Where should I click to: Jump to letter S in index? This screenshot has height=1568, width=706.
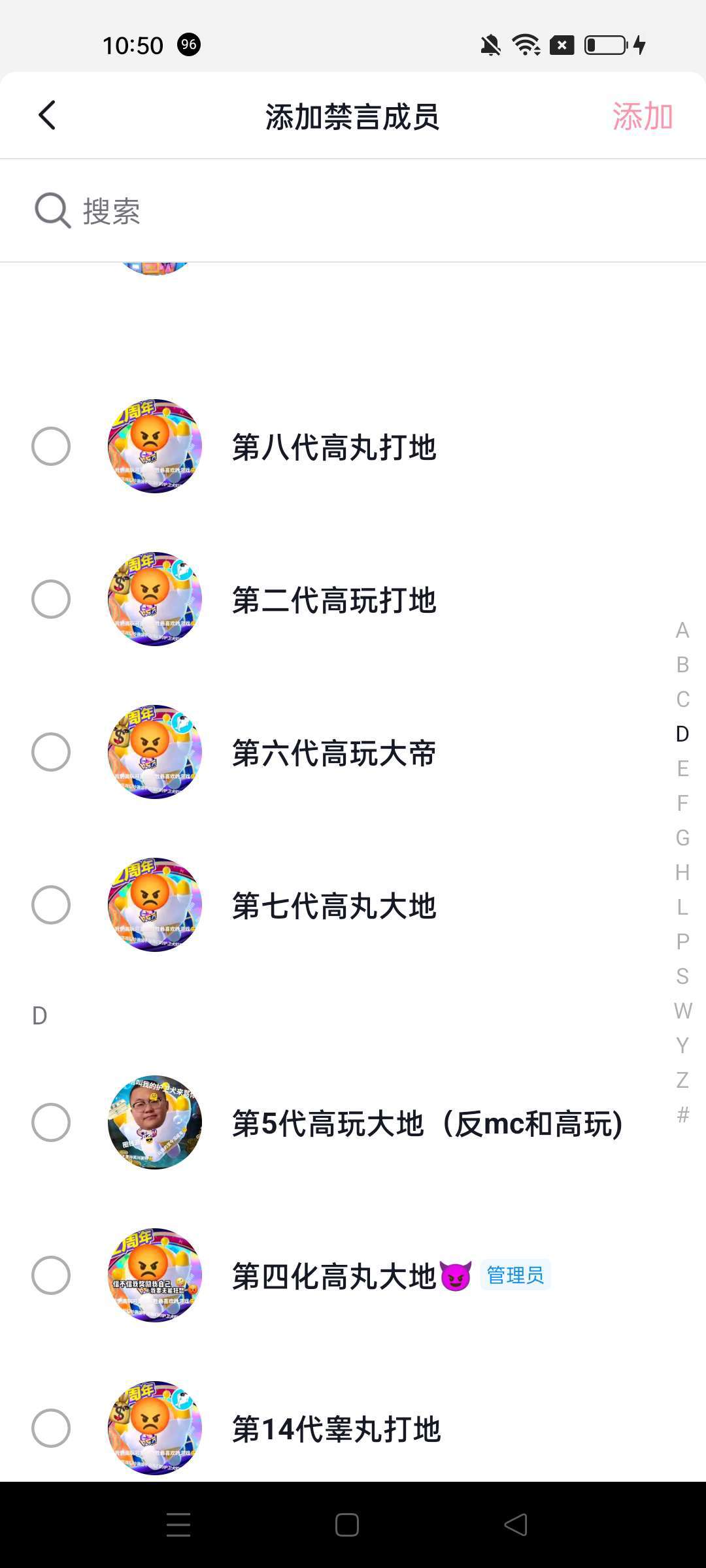tap(682, 976)
